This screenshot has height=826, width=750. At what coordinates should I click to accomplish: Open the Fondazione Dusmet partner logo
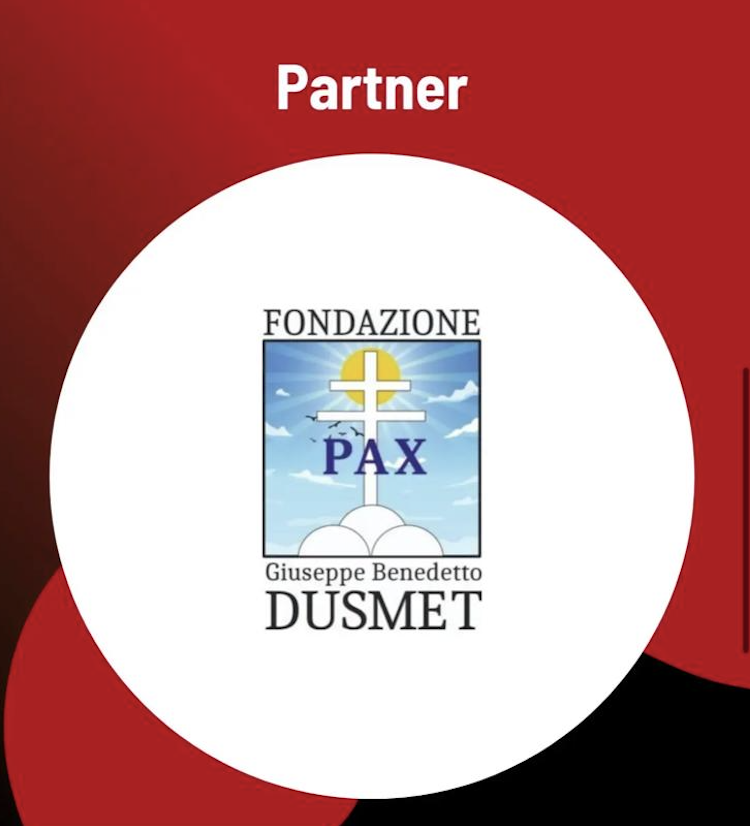click(372, 470)
